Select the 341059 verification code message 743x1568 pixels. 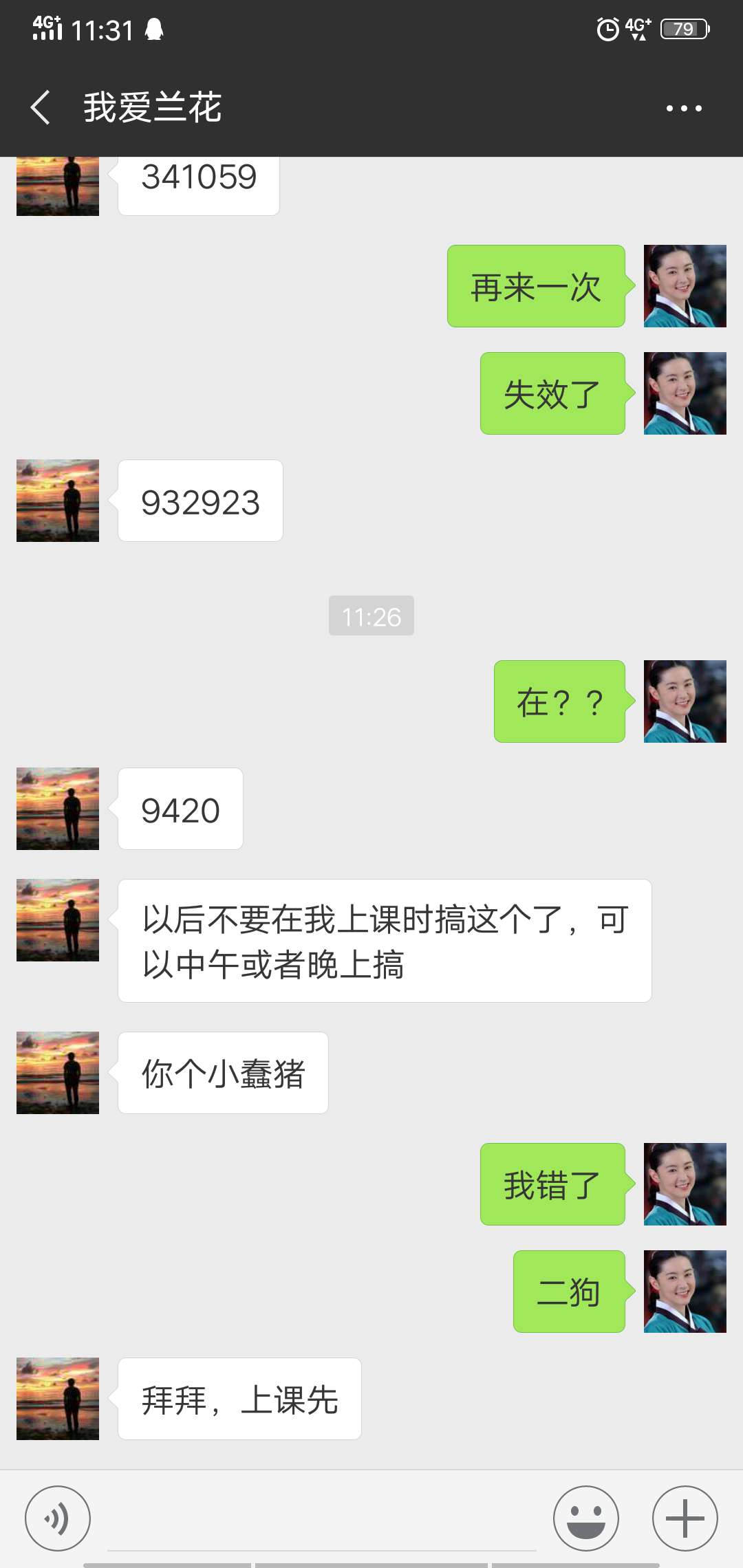click(x=199, y=177)
